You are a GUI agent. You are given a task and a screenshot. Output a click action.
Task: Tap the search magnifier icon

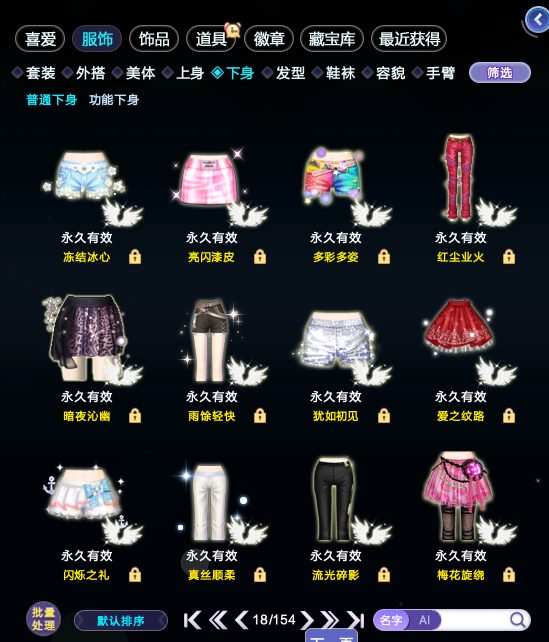(518, 620)
